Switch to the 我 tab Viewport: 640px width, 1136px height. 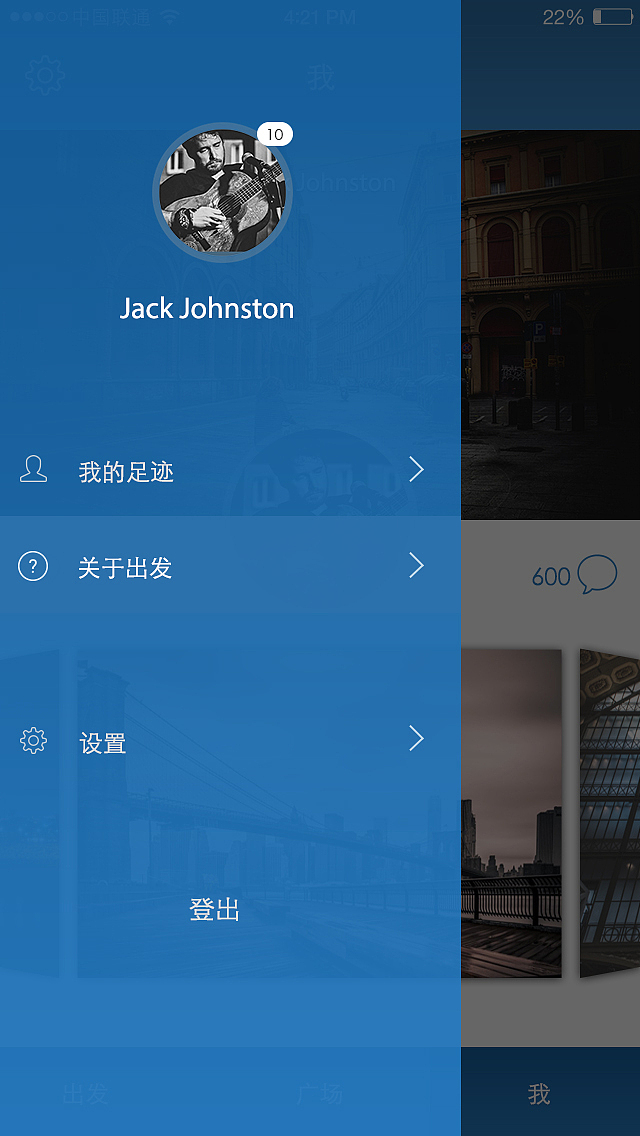[539, 1094]
